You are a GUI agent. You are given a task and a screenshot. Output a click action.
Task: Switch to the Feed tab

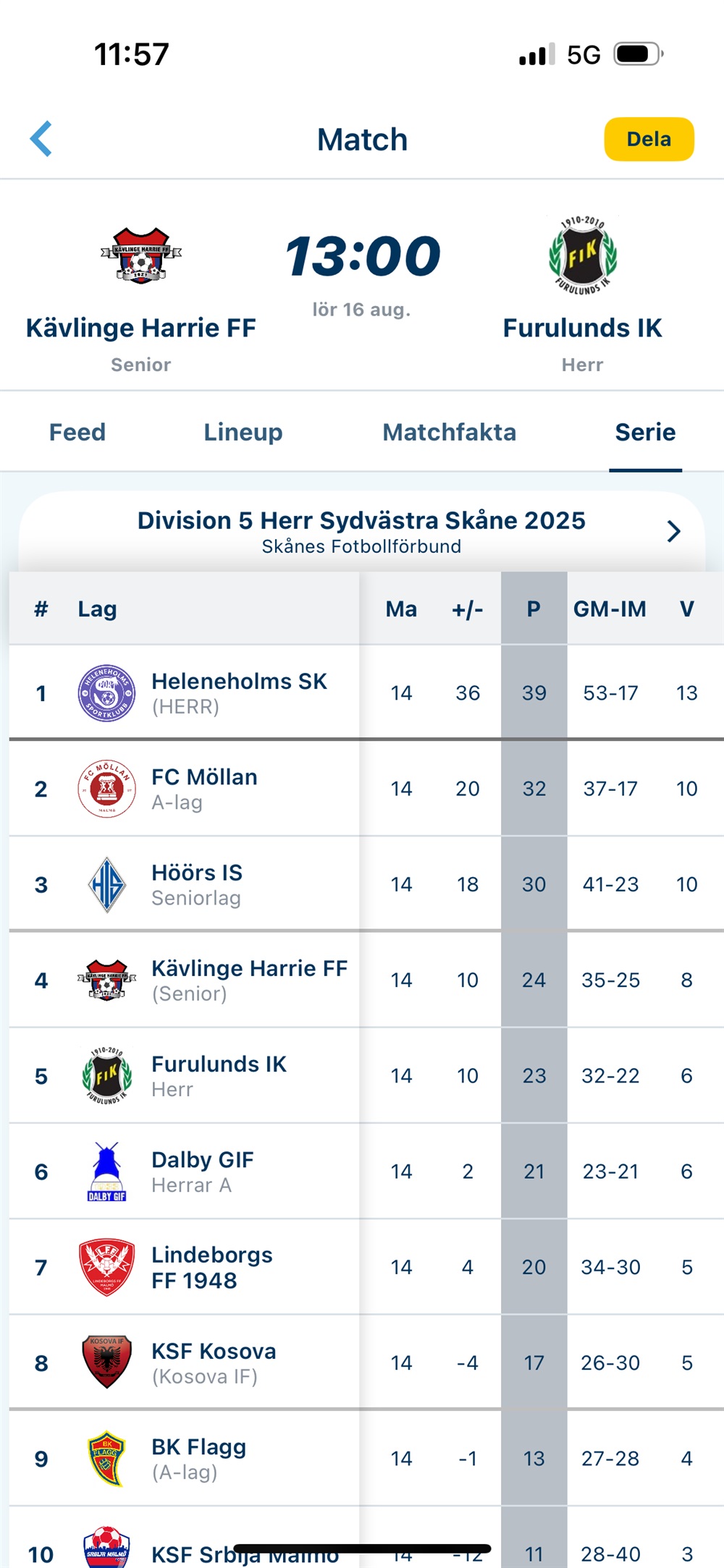tap(77, 432)
